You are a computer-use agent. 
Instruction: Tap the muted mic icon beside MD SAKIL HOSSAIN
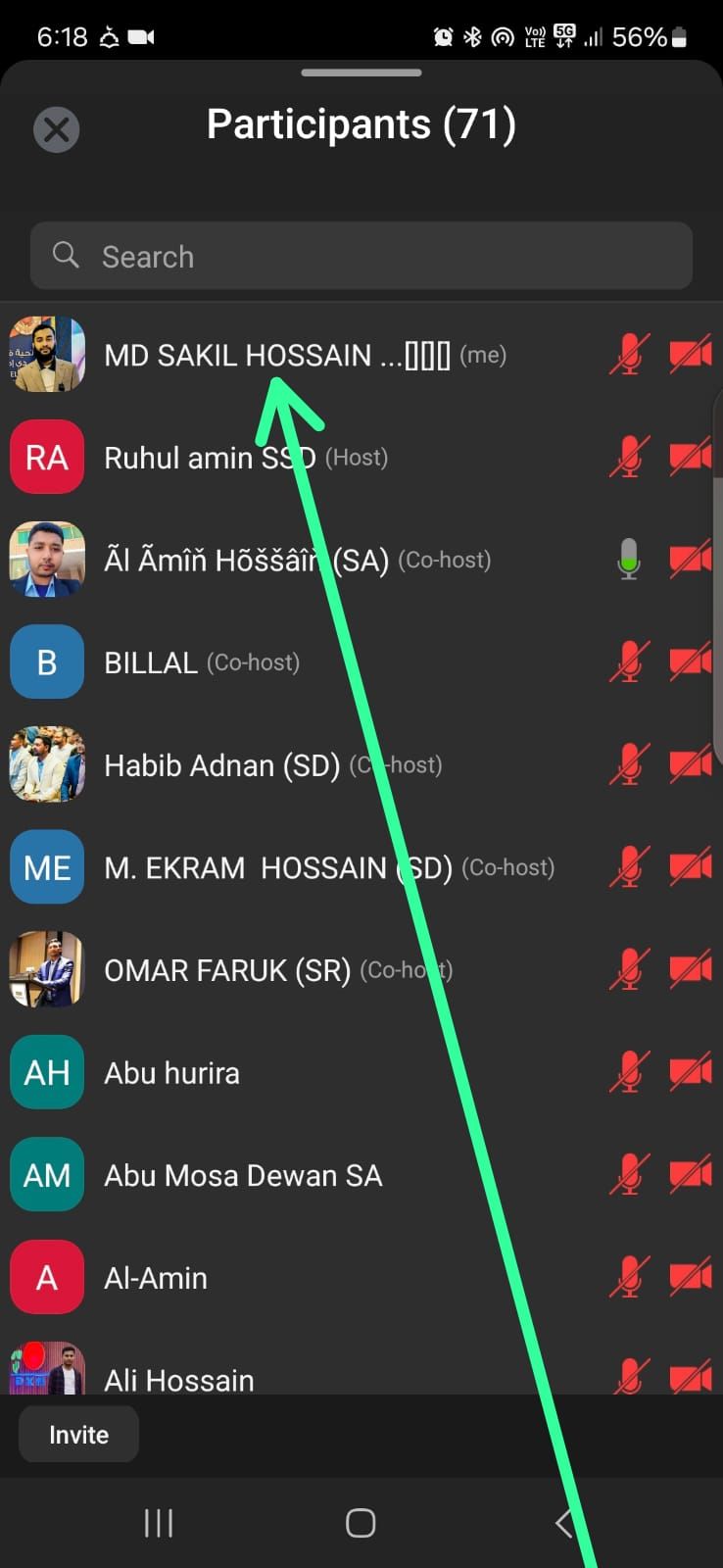(x=629, y=355)
